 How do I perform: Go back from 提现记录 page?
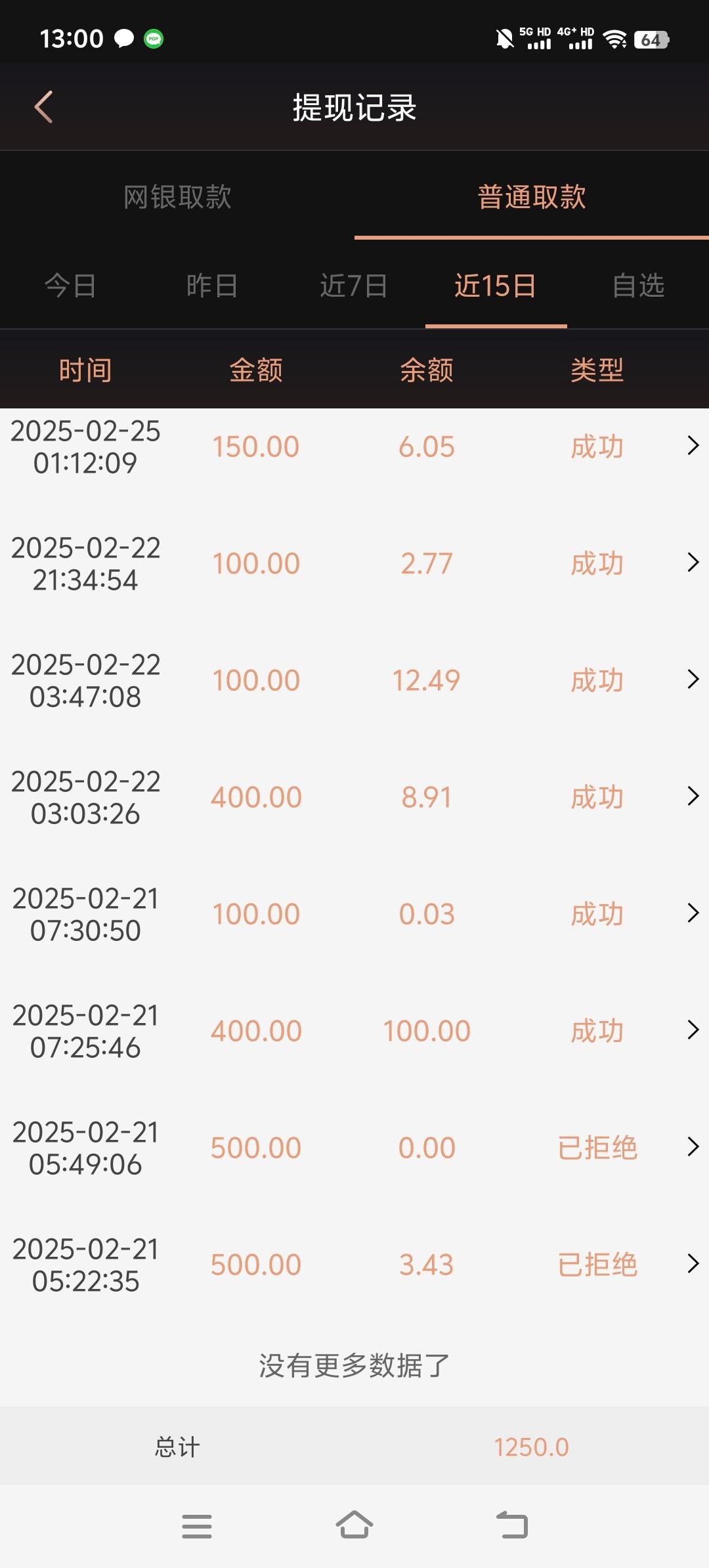point(43,107)
